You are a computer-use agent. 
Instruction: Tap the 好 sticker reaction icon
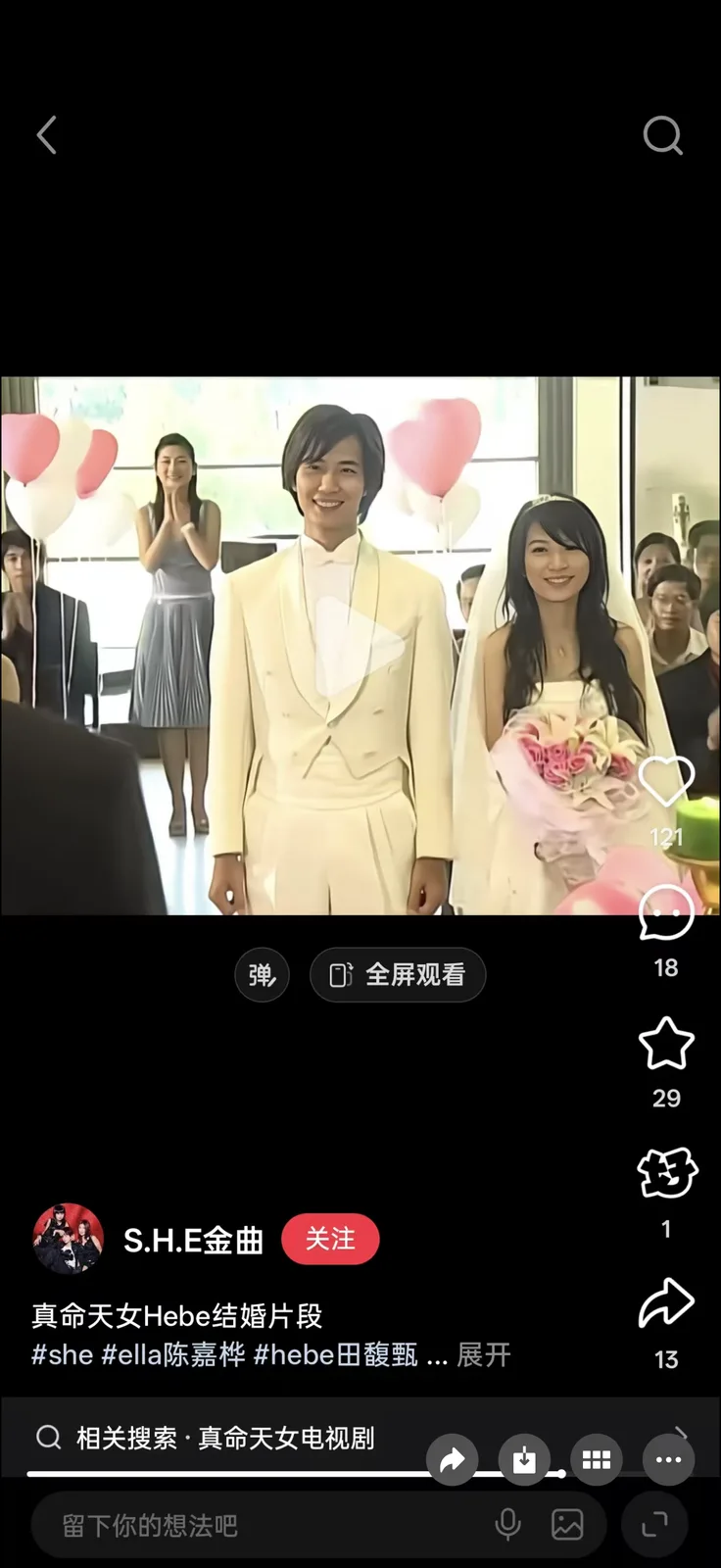tap(666, 1173)
